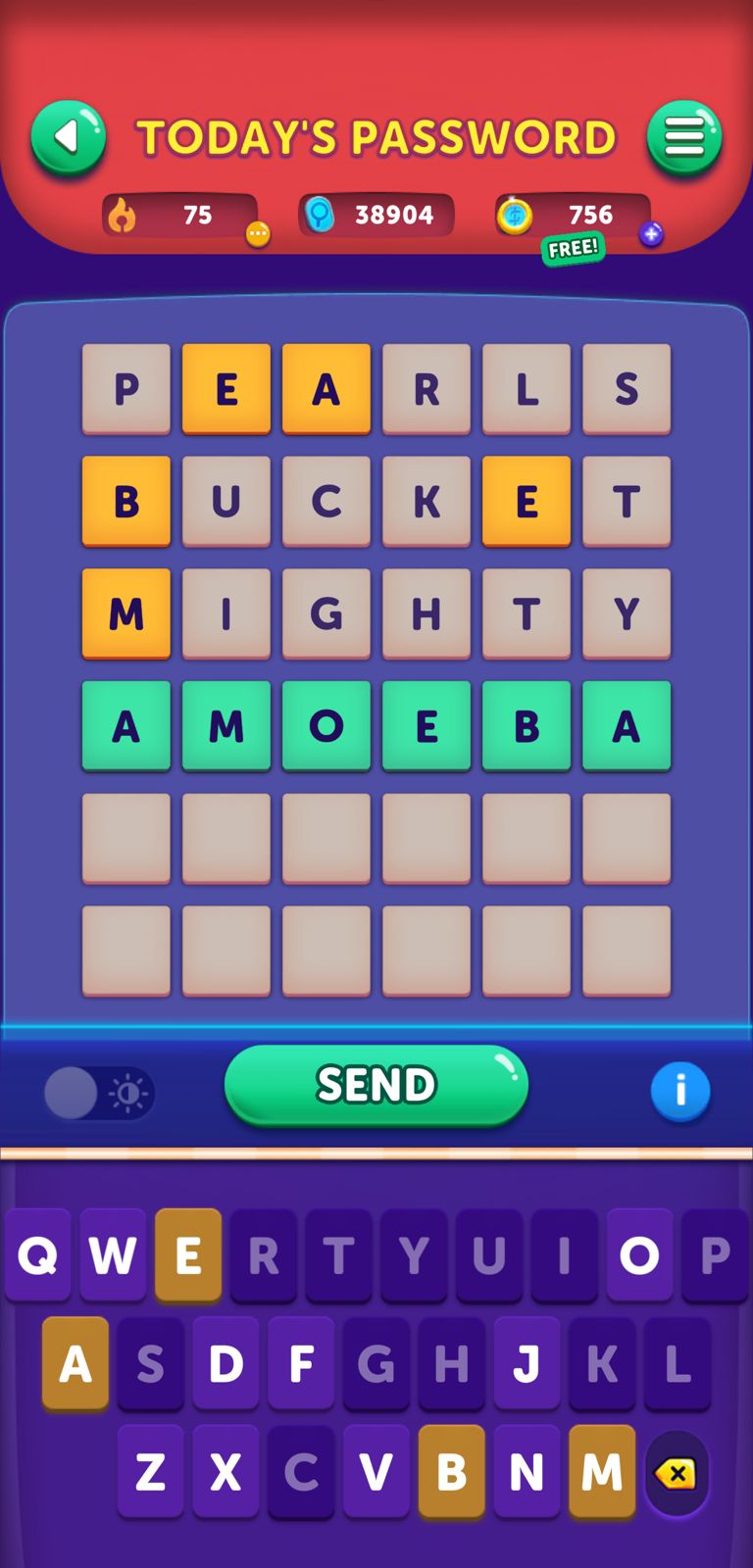This screenshot has height=1568, width=753.
Task: Type the letter D key
Action: tap(226, 1363)
